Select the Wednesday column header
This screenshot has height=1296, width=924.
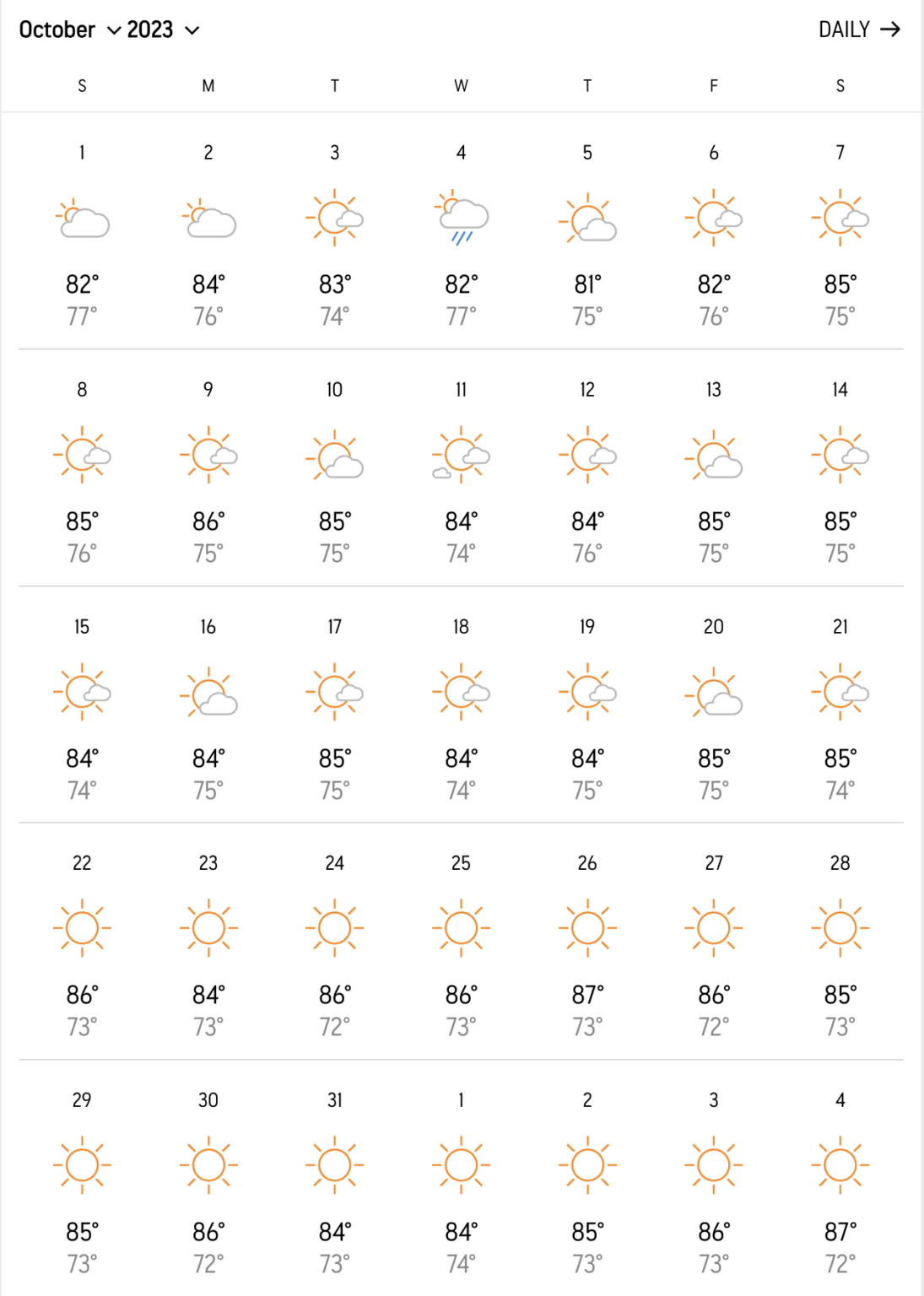pos(461,85)
